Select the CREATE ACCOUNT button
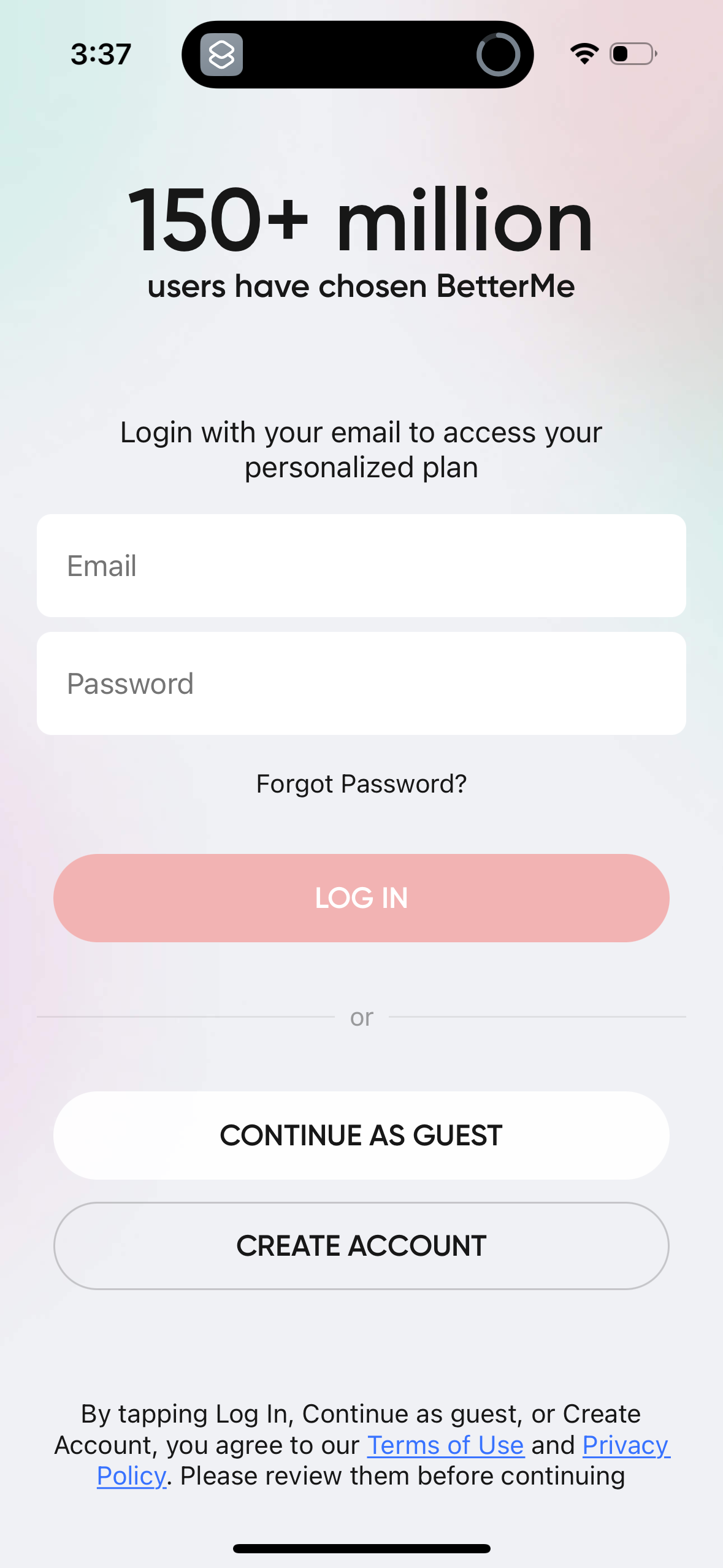Viewport: 723px width, 1568px height. [x=361, y=1245]
